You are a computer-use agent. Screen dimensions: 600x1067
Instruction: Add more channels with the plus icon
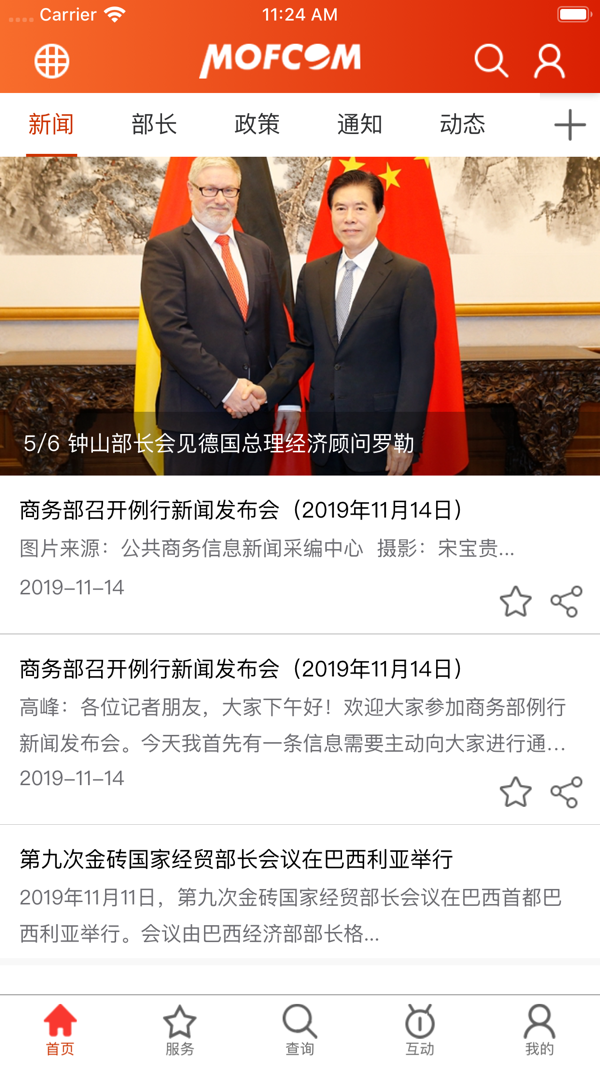569,125
